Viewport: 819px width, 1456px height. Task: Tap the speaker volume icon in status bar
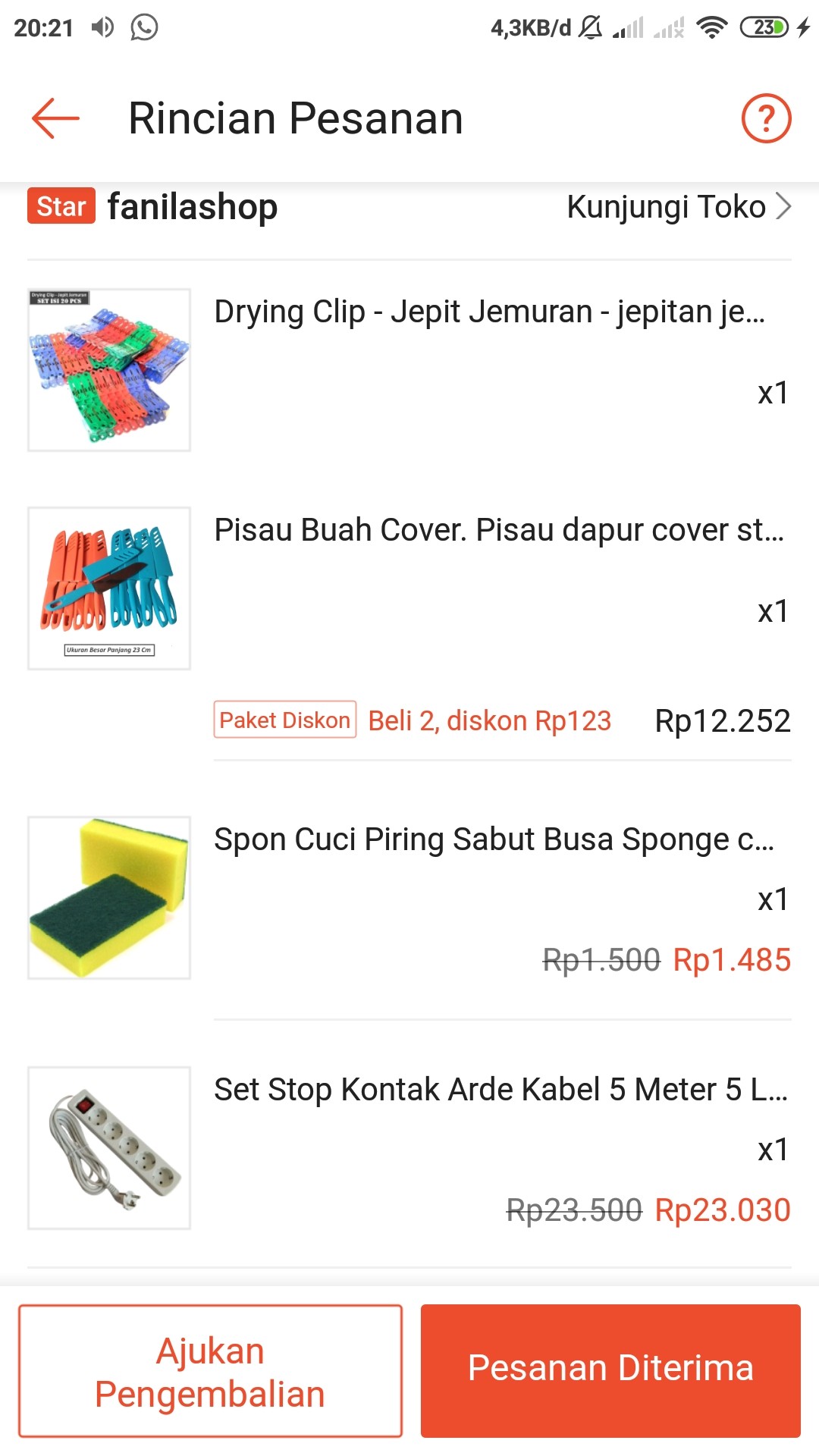[x=102, y=27]
